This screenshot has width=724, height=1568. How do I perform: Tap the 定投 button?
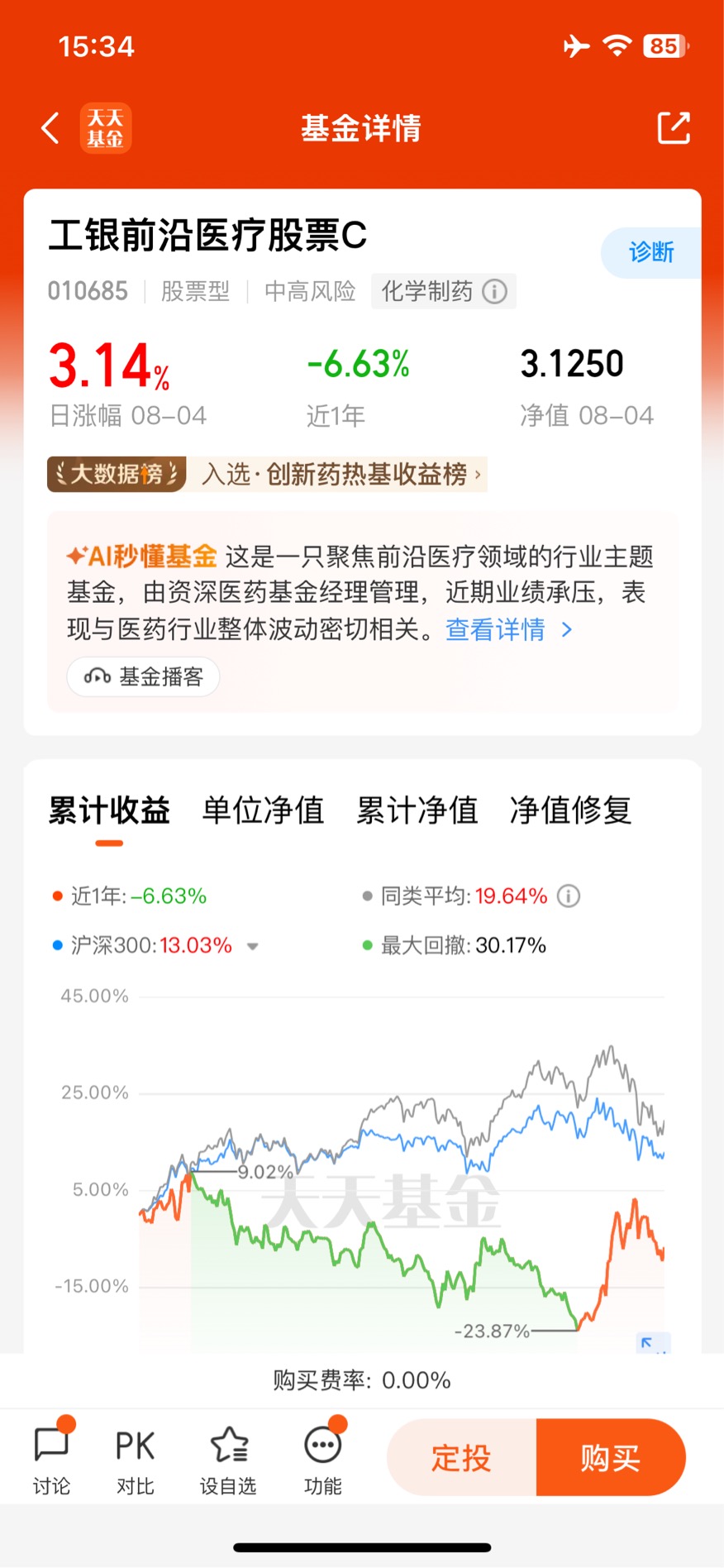pyautogui.click(x=462, y=1457)
